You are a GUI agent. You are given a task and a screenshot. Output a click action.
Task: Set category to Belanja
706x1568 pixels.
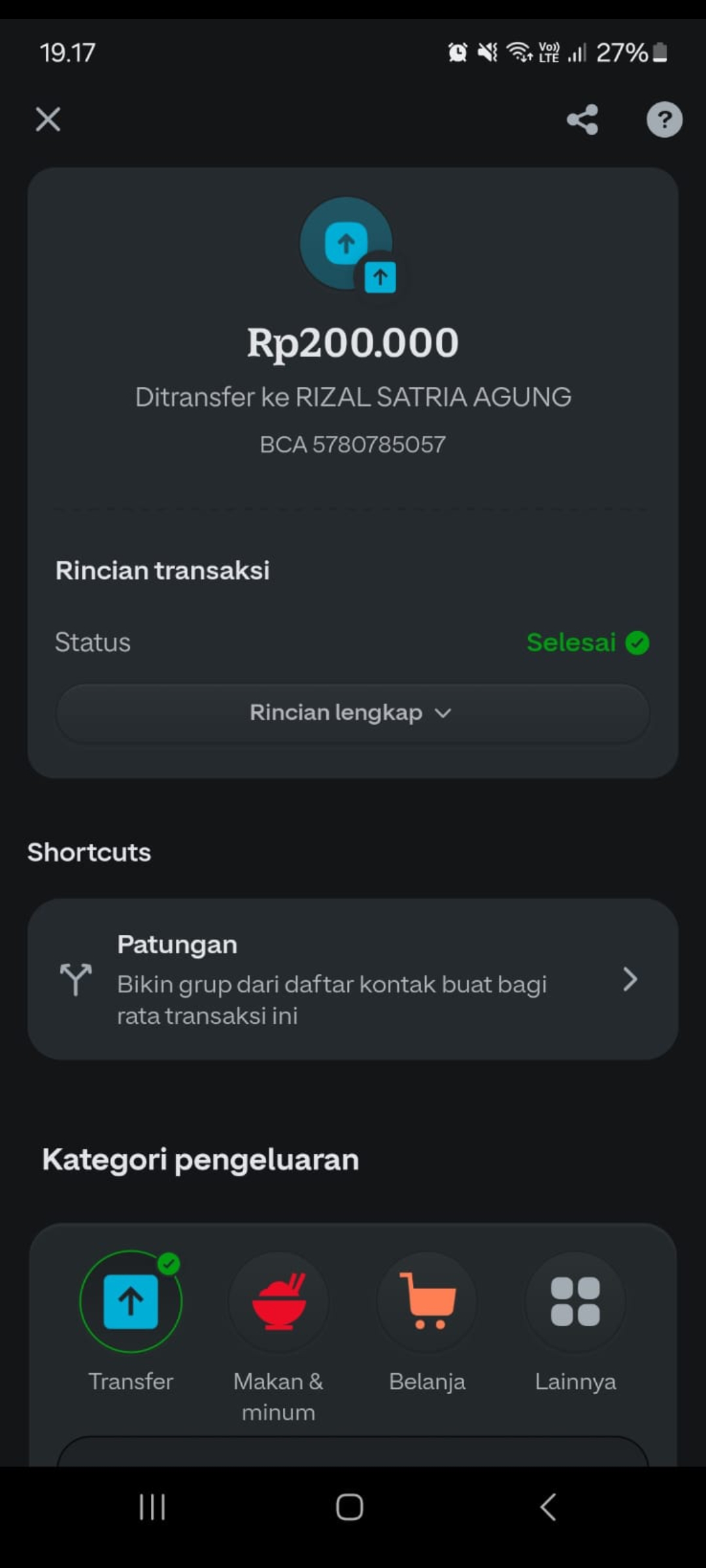click(427, 1301)
